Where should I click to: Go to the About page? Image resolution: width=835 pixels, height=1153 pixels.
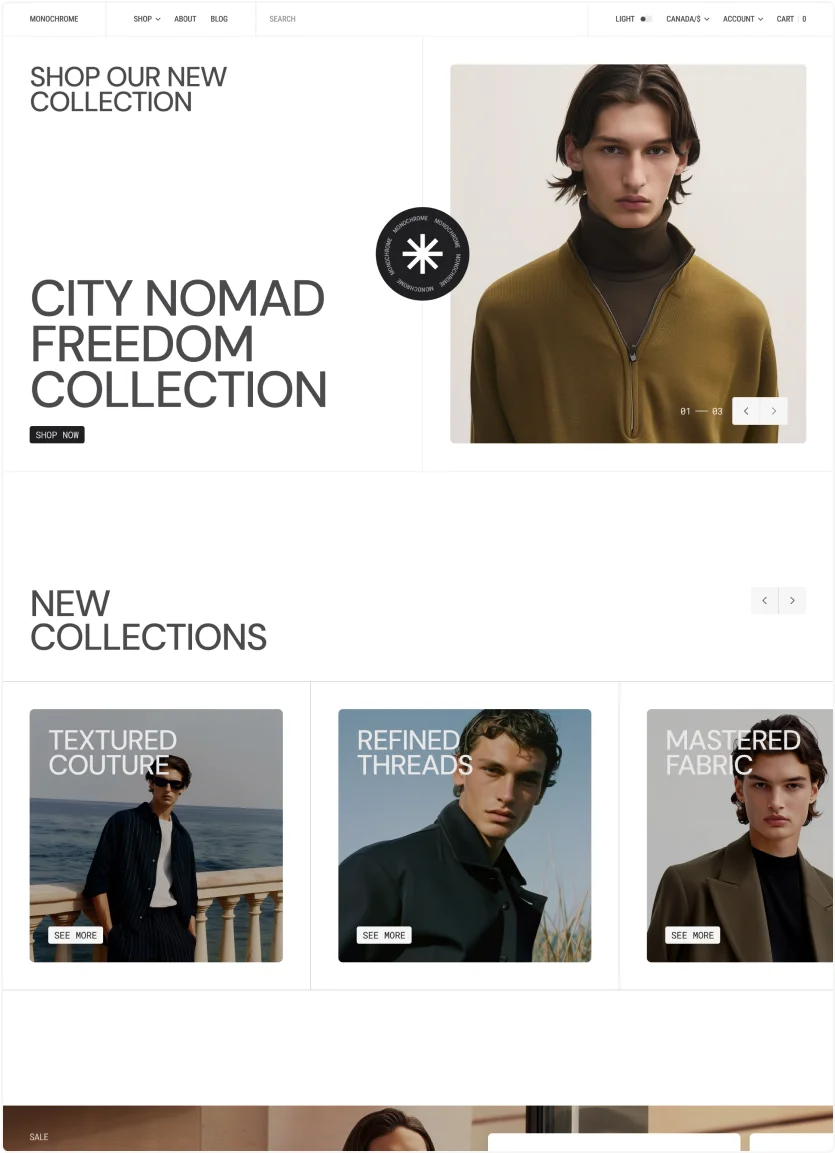(185, 19)
